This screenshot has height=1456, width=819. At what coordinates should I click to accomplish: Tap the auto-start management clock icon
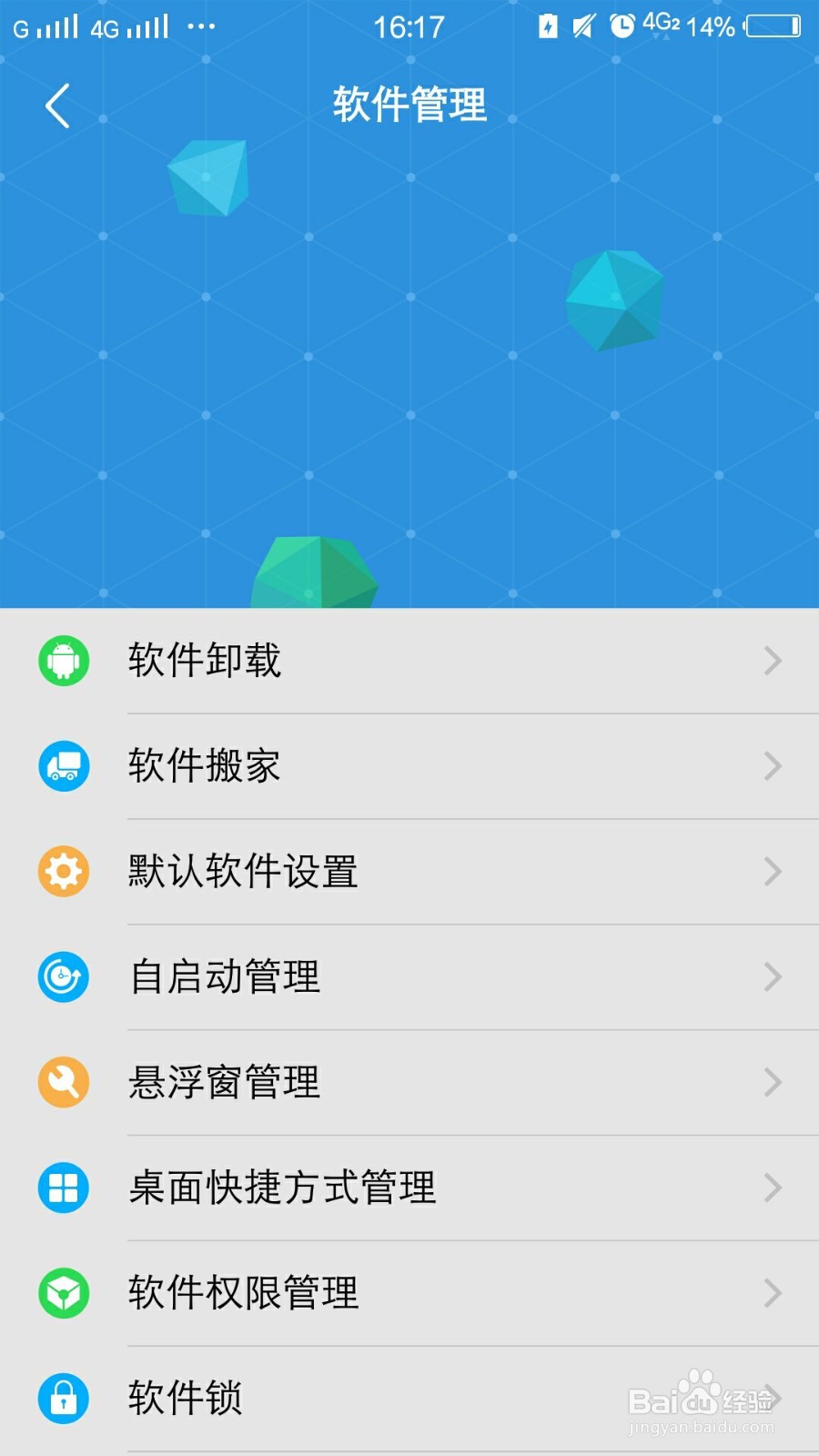(63, 977)
